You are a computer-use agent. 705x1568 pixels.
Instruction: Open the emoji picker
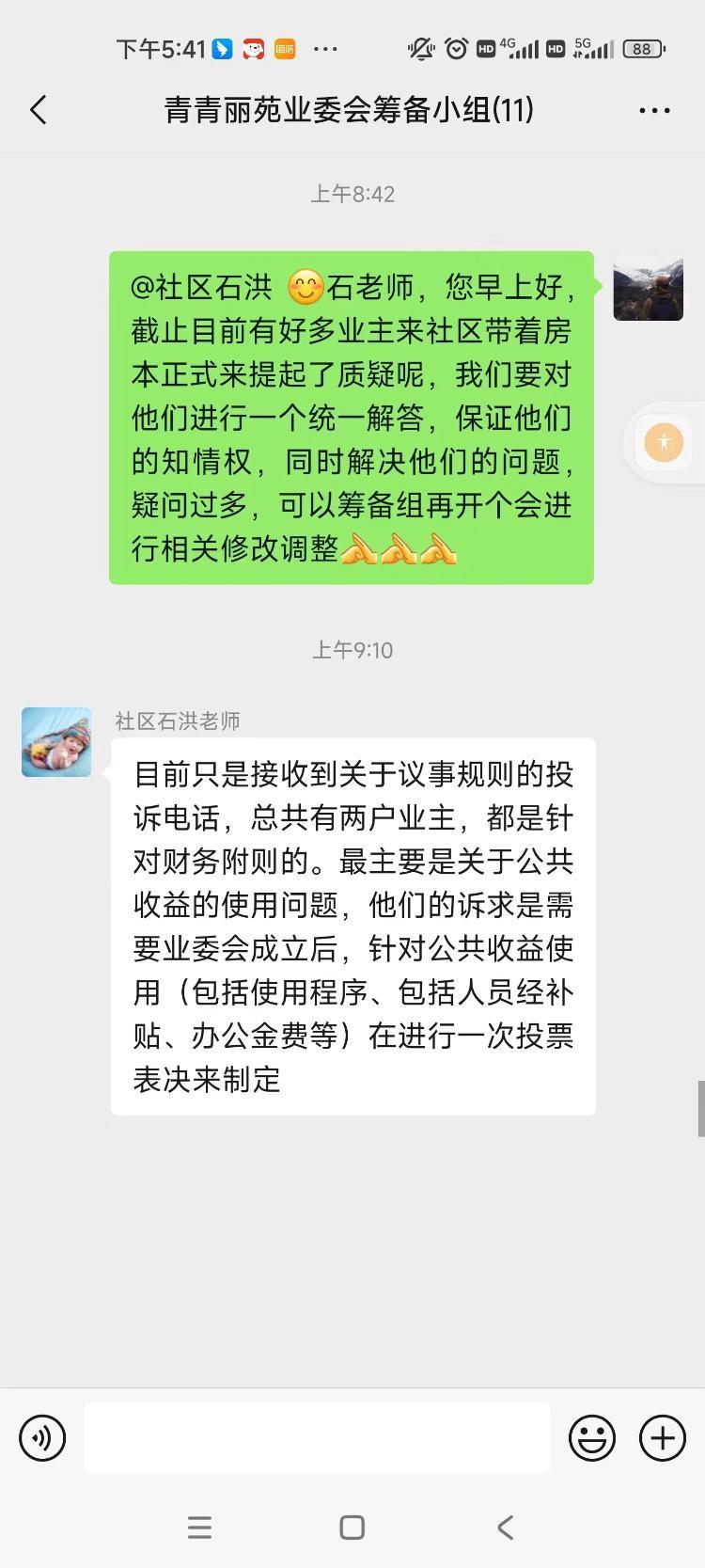click(x=592, y=1437)
